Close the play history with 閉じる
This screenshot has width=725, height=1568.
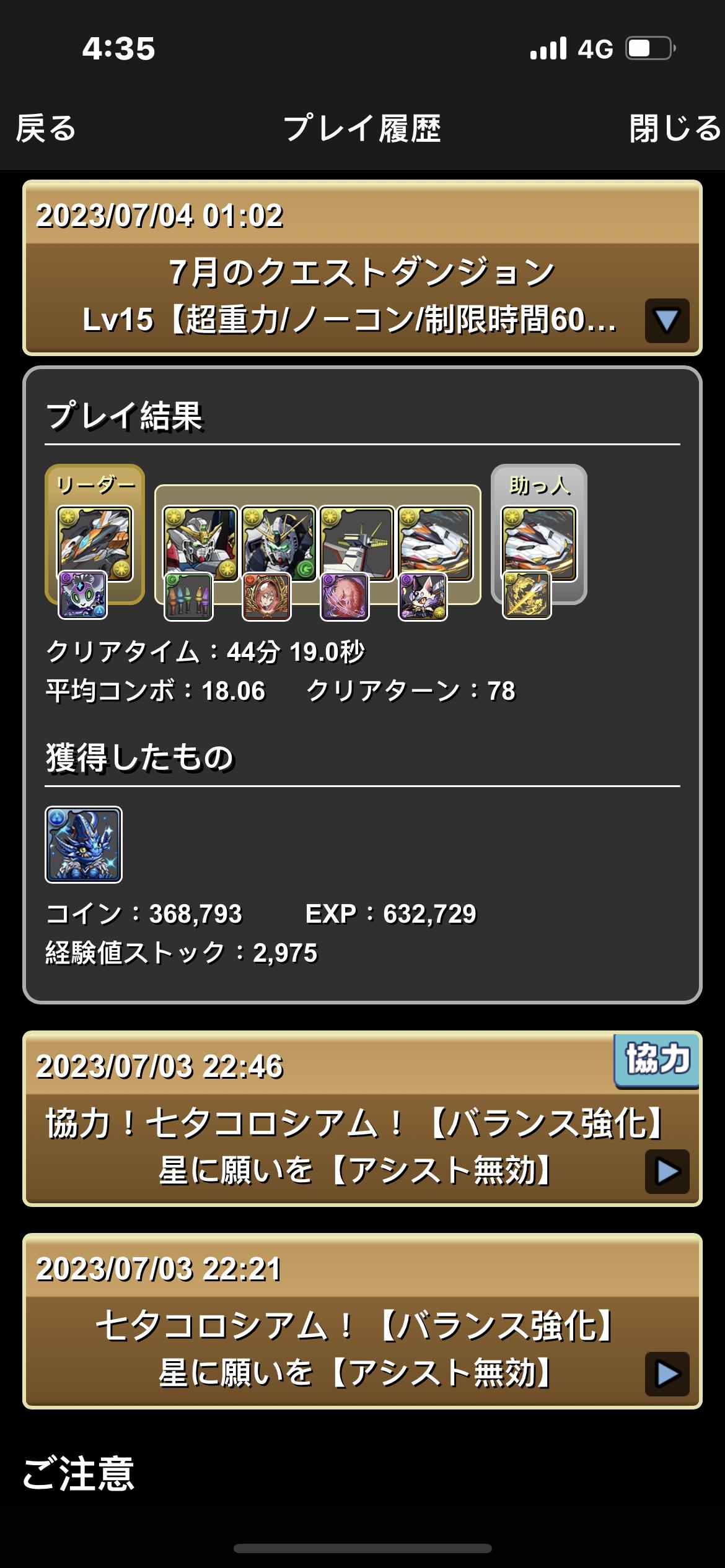[674, 129]
